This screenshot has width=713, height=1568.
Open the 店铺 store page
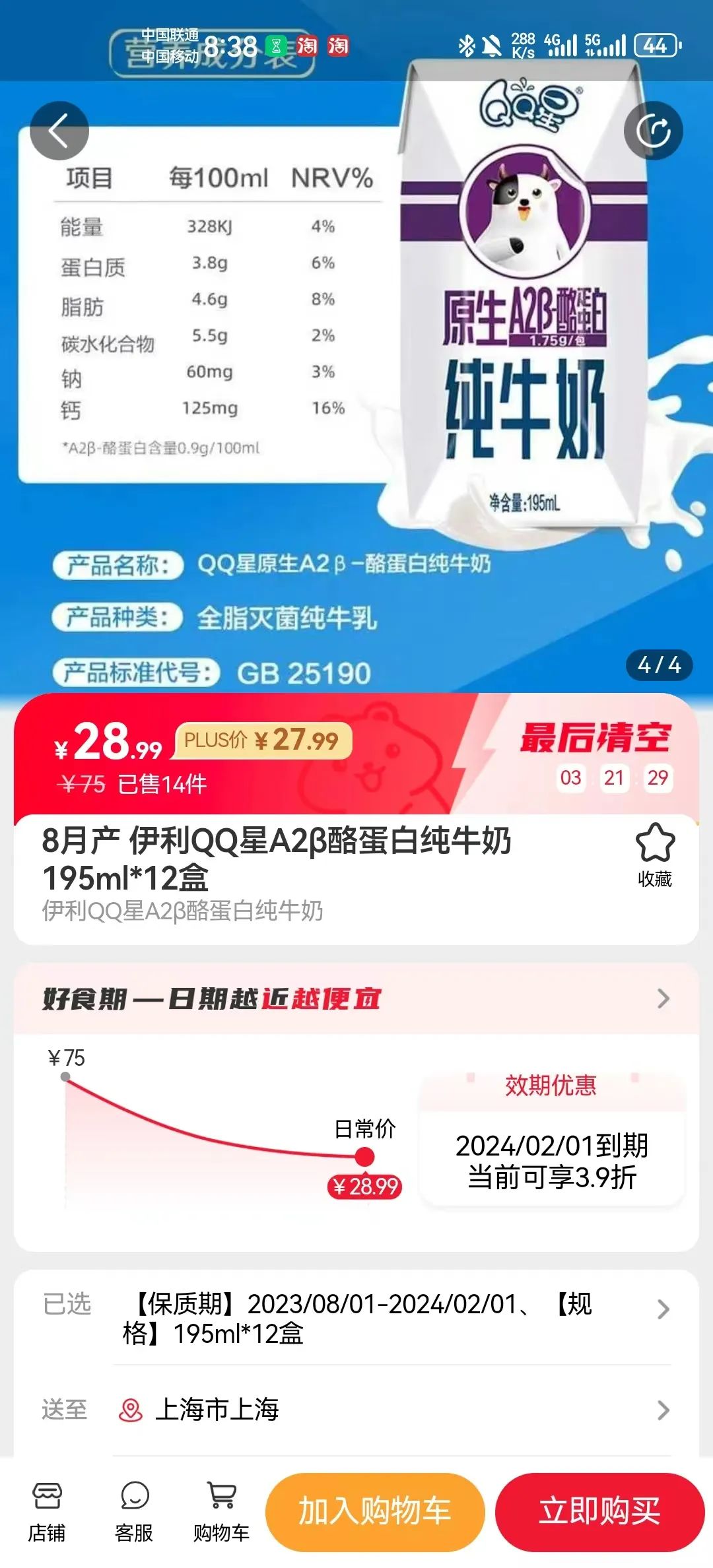pyautogui.click(x=47, y=1511)
